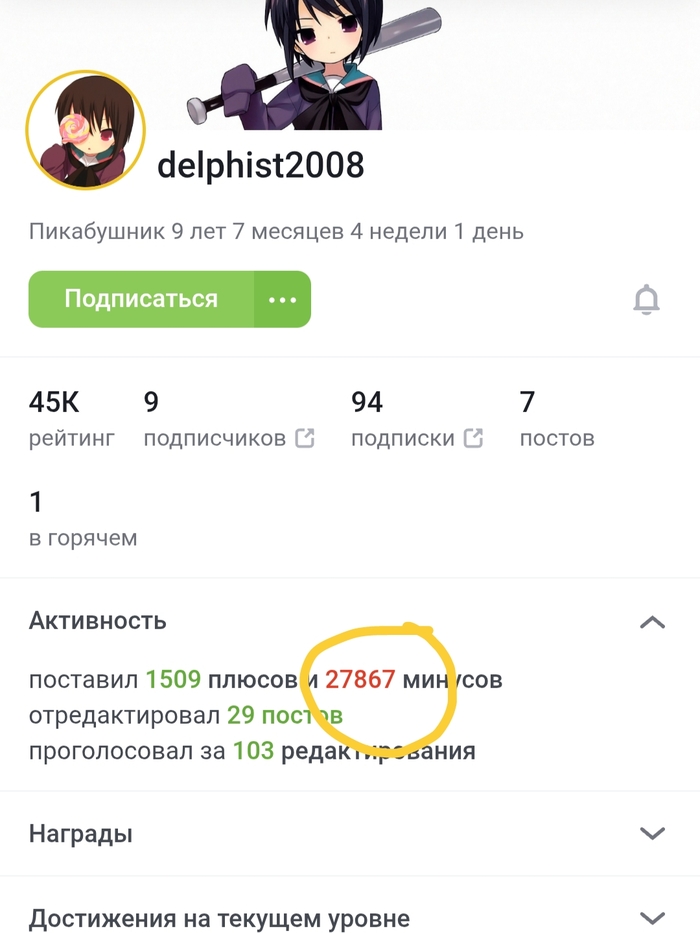
Task: Expand the Награды section
Action: (652, 833)
